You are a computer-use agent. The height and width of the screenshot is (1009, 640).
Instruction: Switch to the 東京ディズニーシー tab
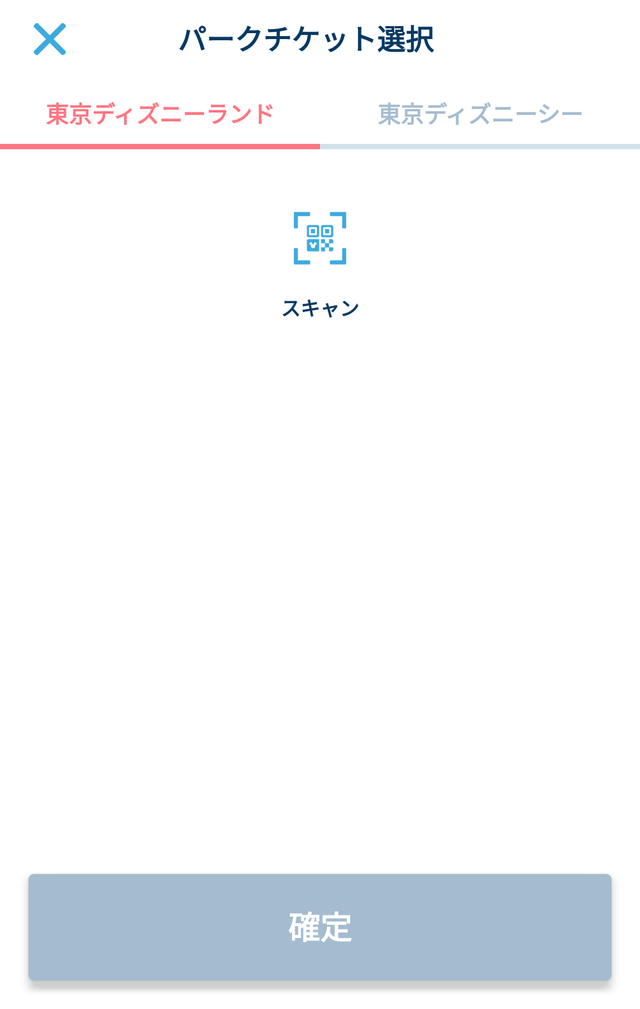pos(480,114)
